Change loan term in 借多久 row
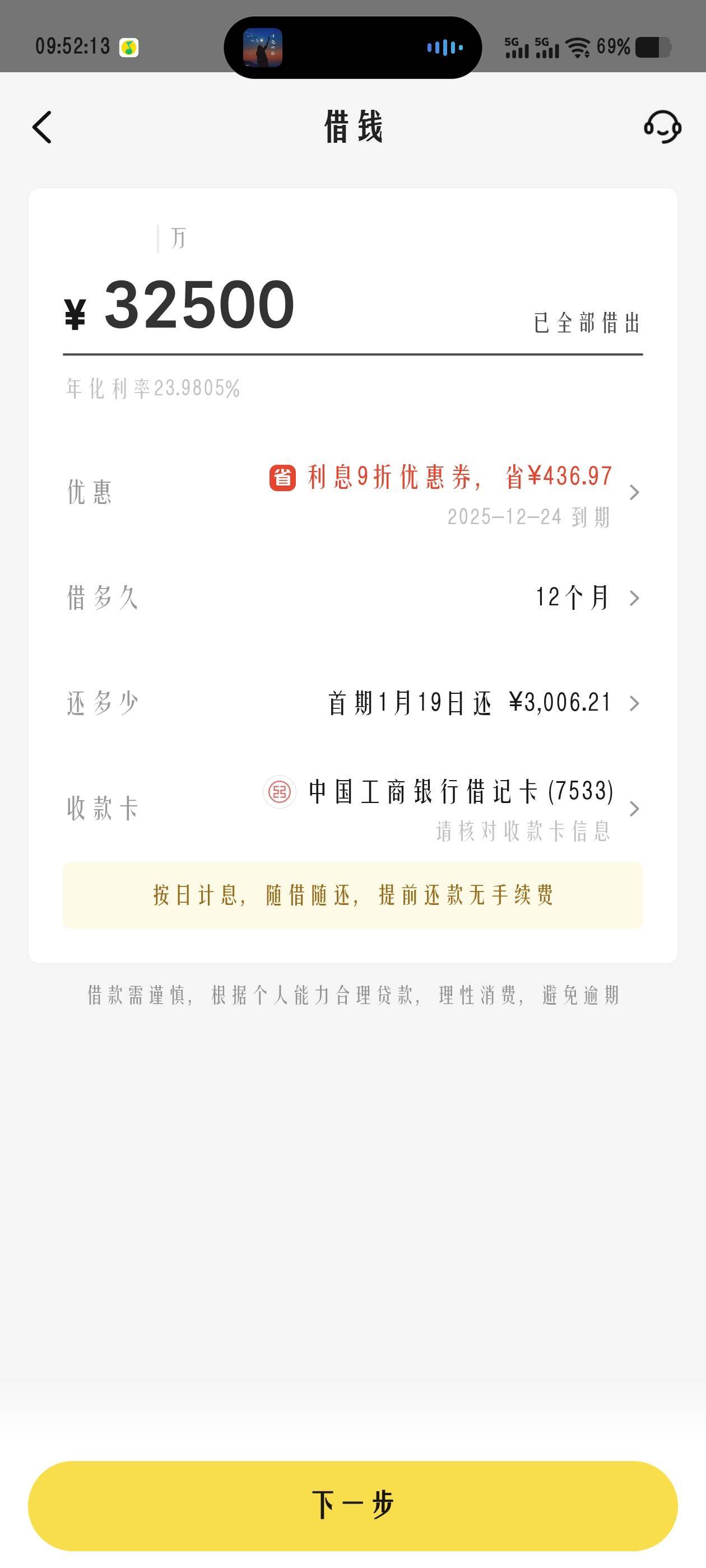This screenshot has width=706, height=1568. [x=586, y=598]
